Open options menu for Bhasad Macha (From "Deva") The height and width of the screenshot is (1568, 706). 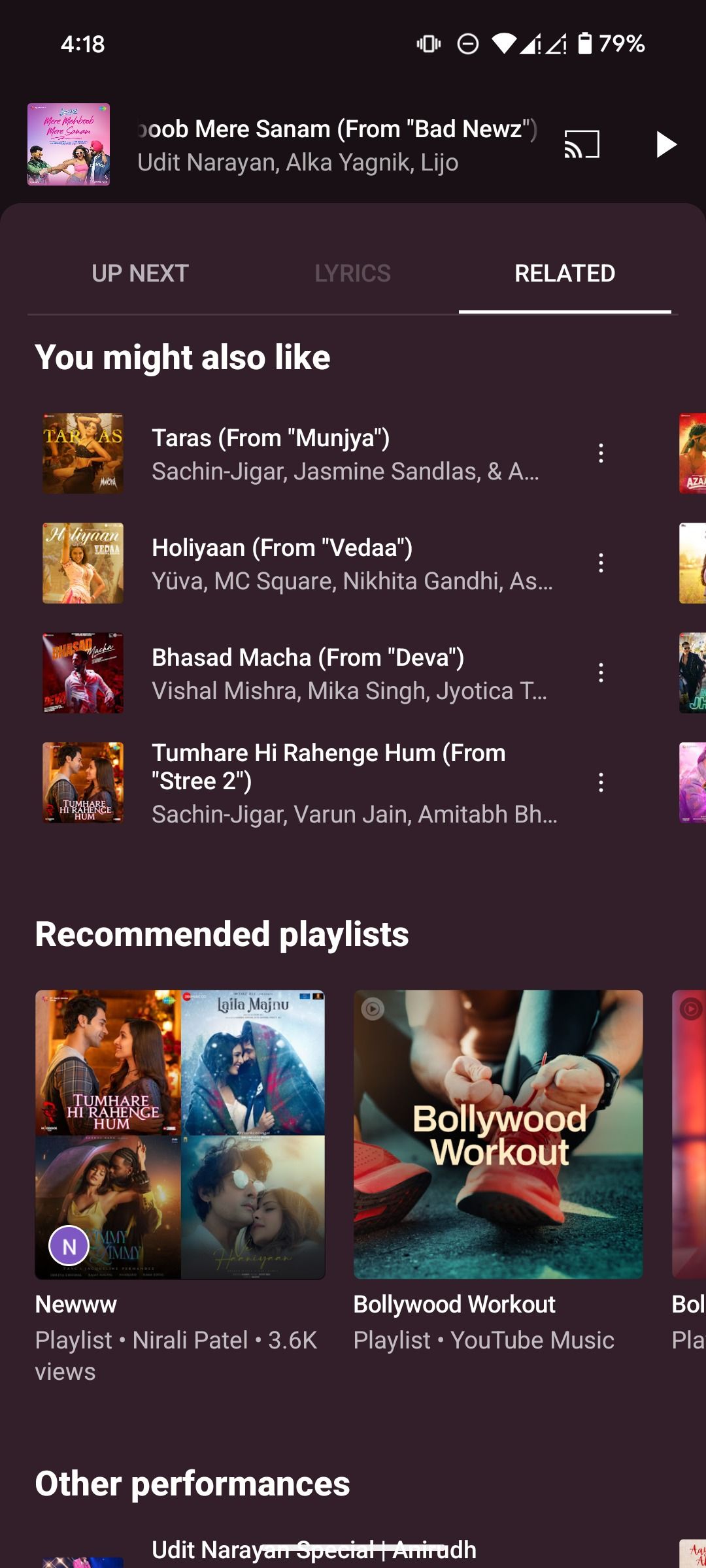[x=601, y=673]
